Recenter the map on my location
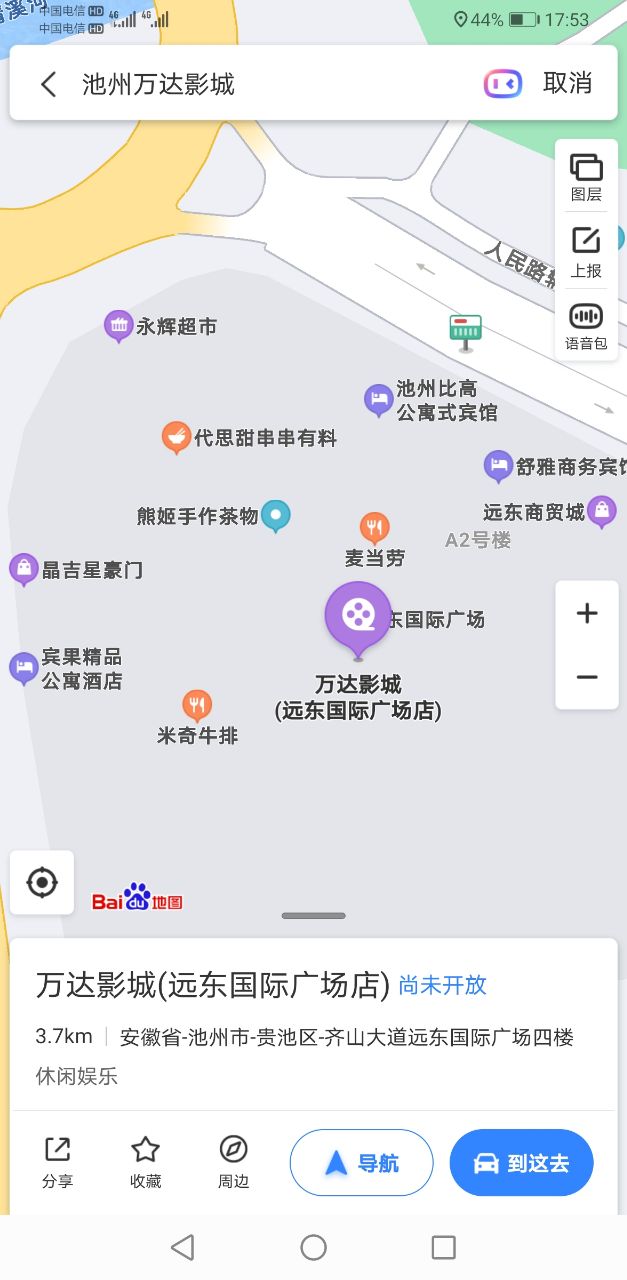Viewport: 627px width, 1280px height. [x=42, y=882]
